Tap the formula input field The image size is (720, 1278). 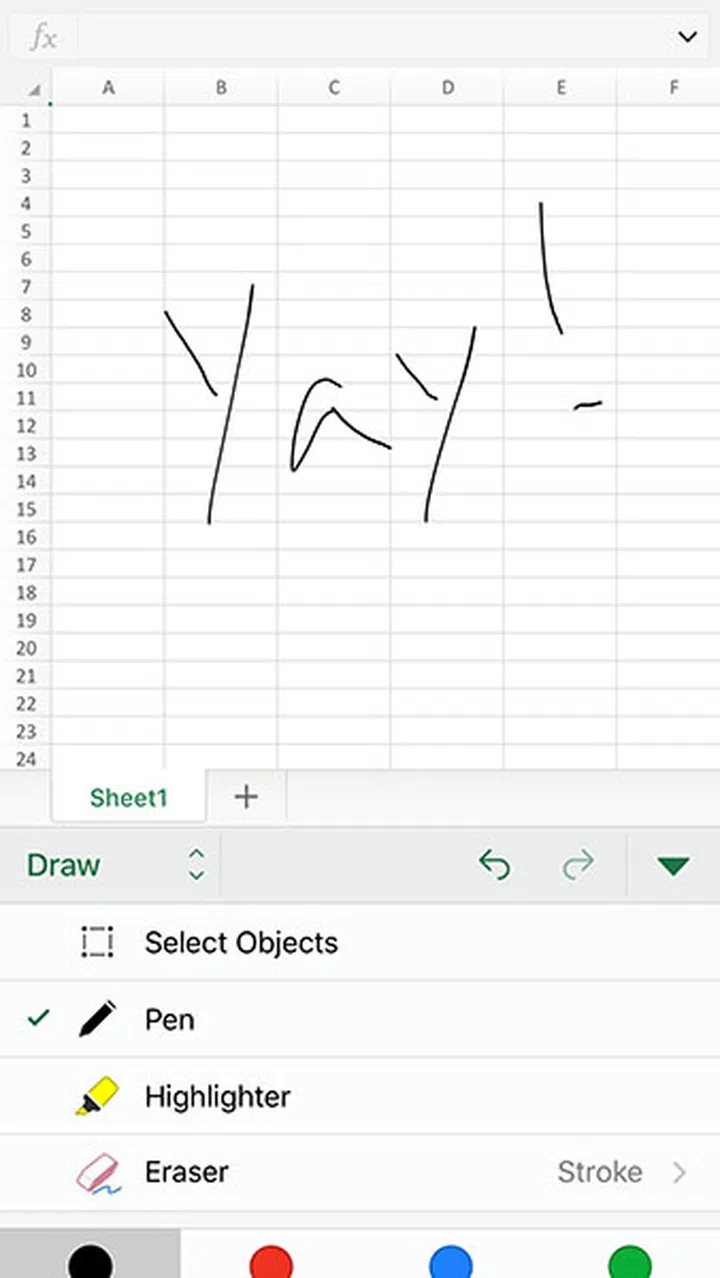click(370, 38)
